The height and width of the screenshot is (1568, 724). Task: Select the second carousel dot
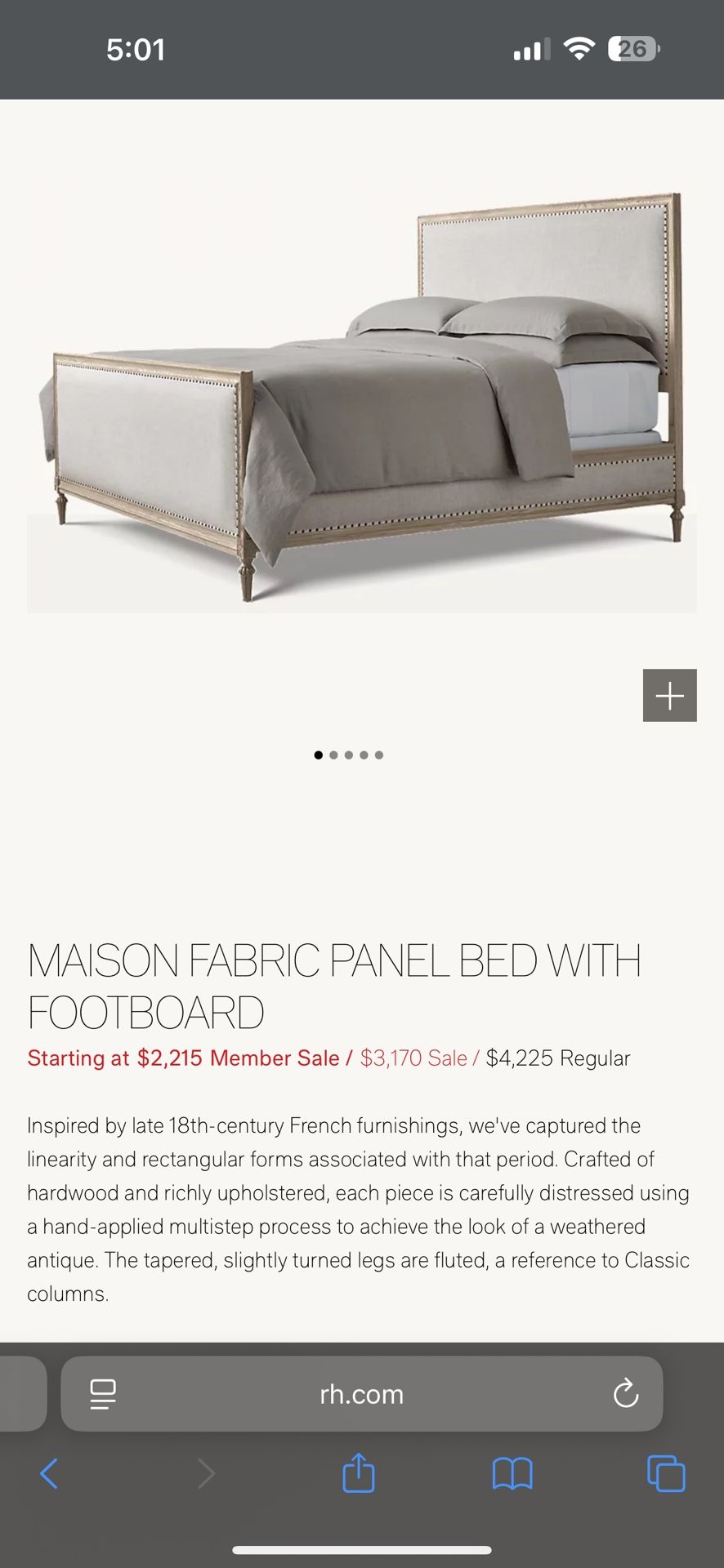click(333, 755)
